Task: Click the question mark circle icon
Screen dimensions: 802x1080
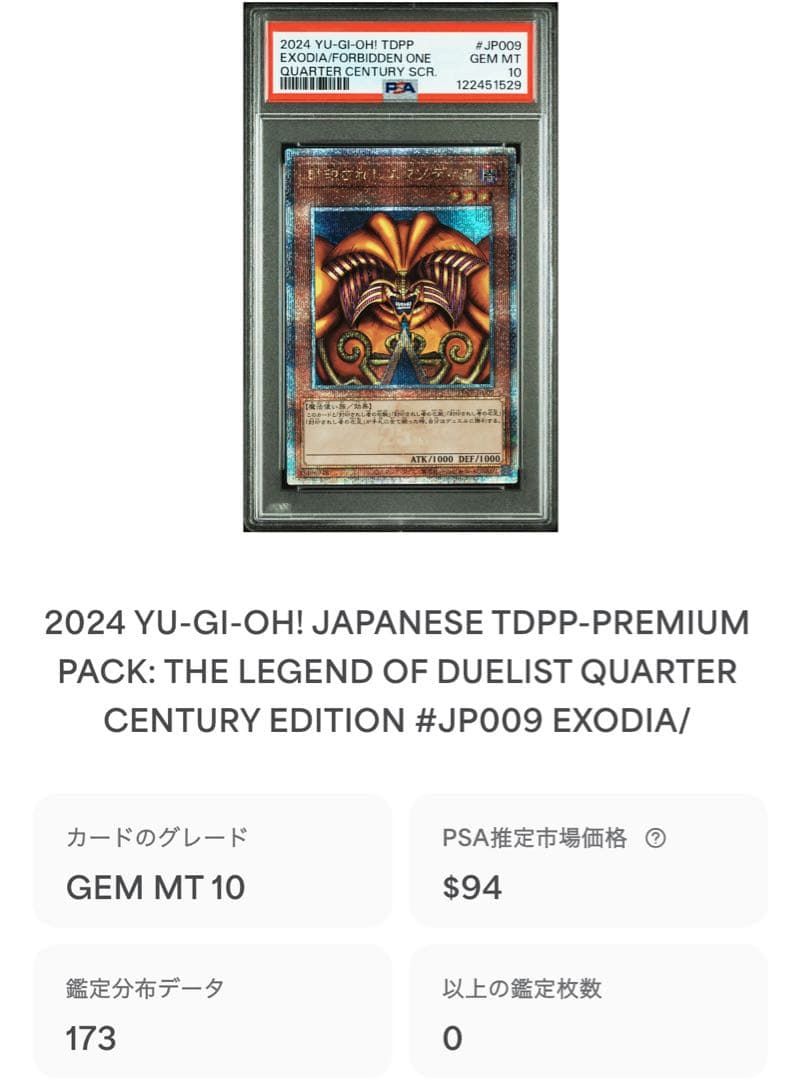Action: click(657, 840)
